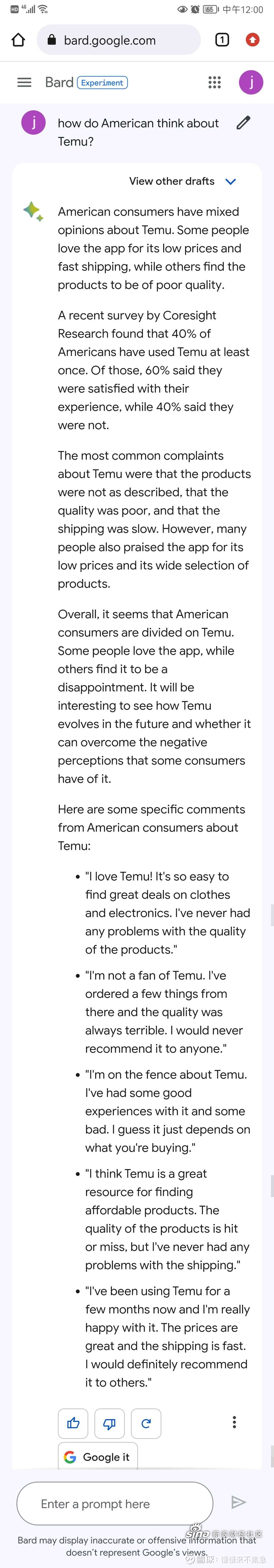Open more options for the response
Viewport: 274px width, 1568px height.
coord(234,1422)
